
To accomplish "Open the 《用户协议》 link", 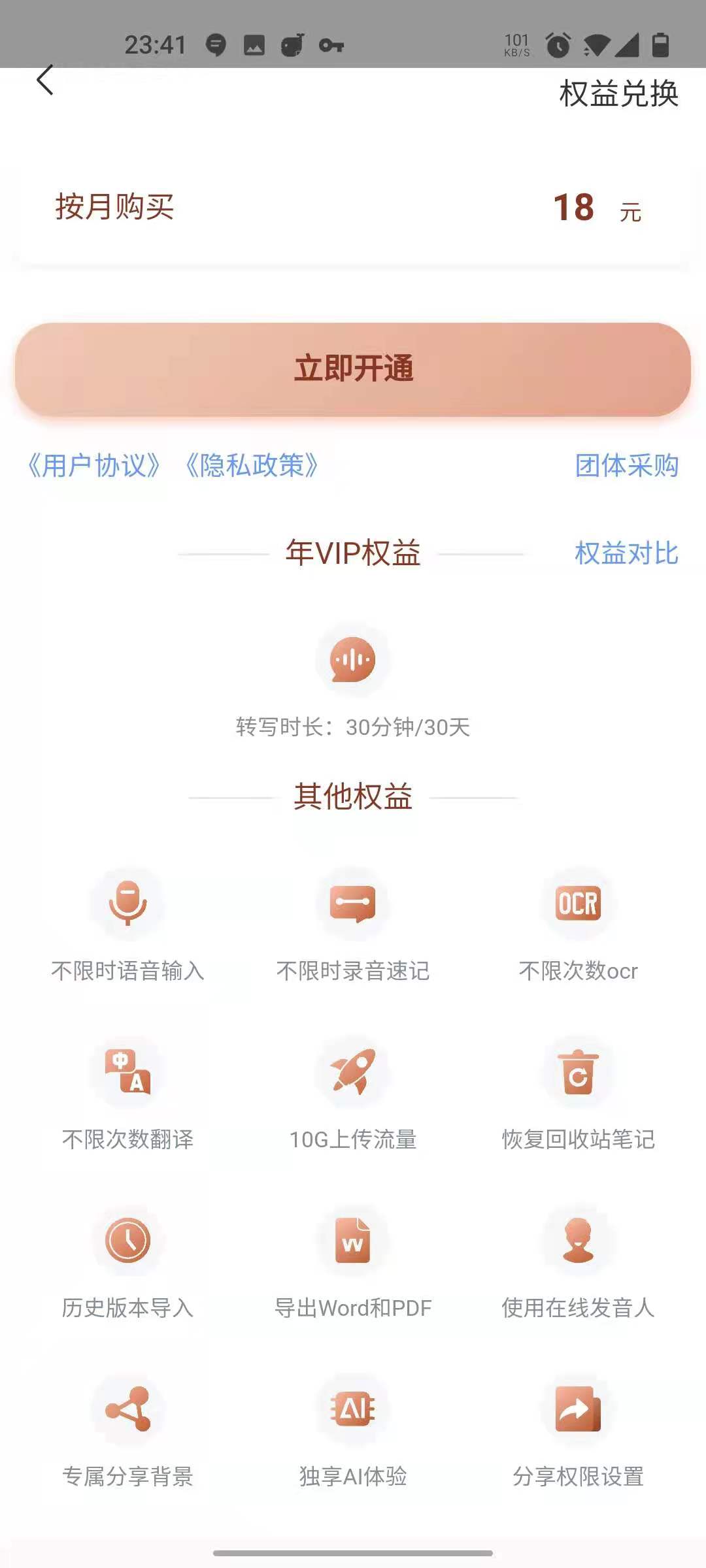I will [93, 466].
